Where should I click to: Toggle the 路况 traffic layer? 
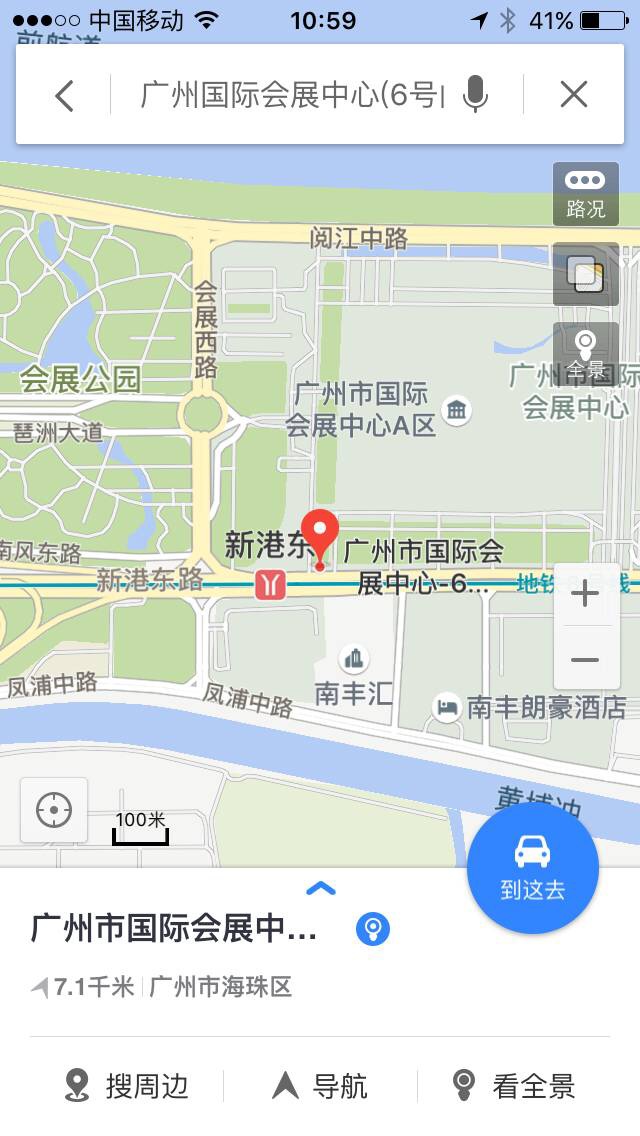click(585, 193)
